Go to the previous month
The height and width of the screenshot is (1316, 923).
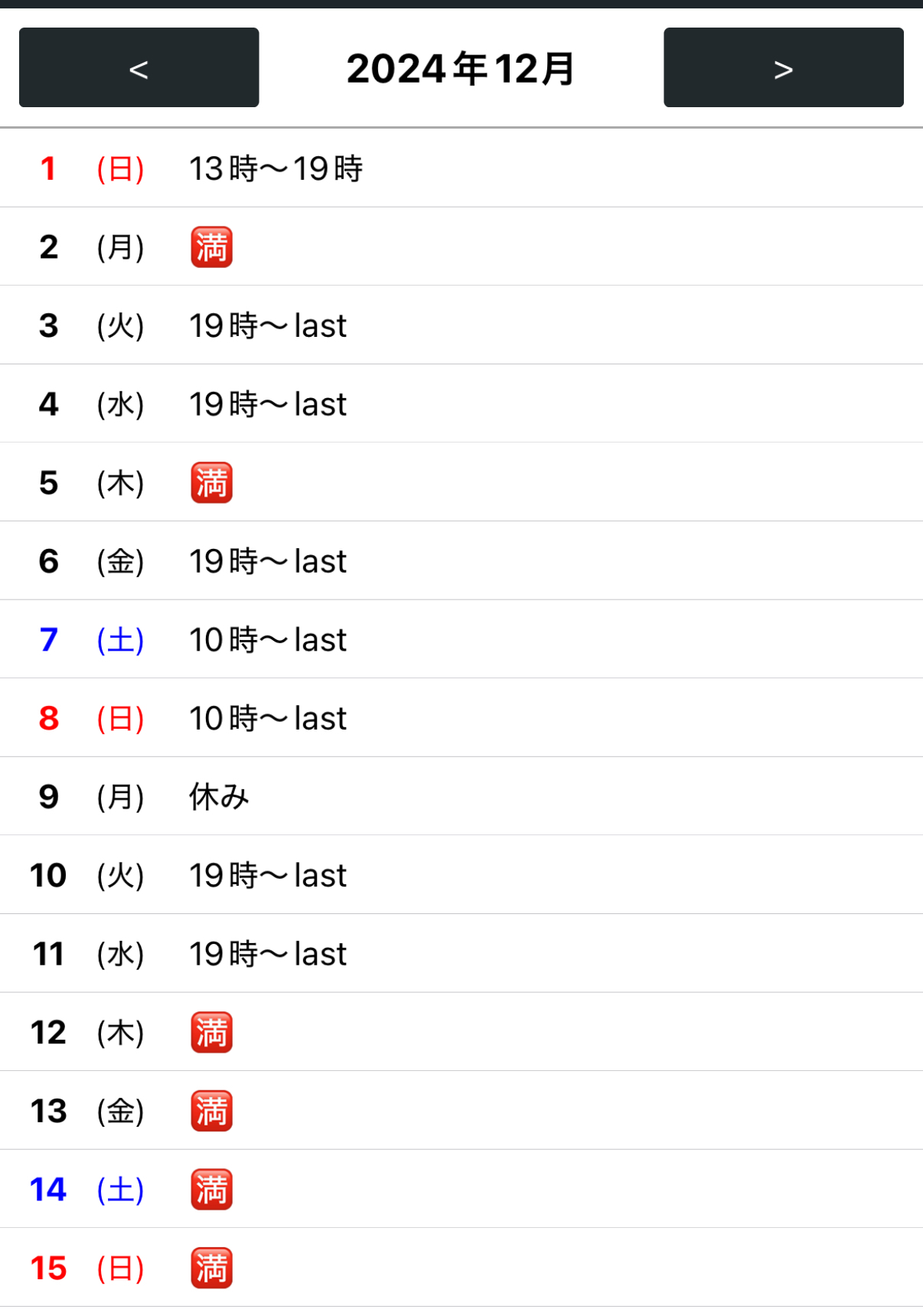pyautogui.click(x=139, y=68)
